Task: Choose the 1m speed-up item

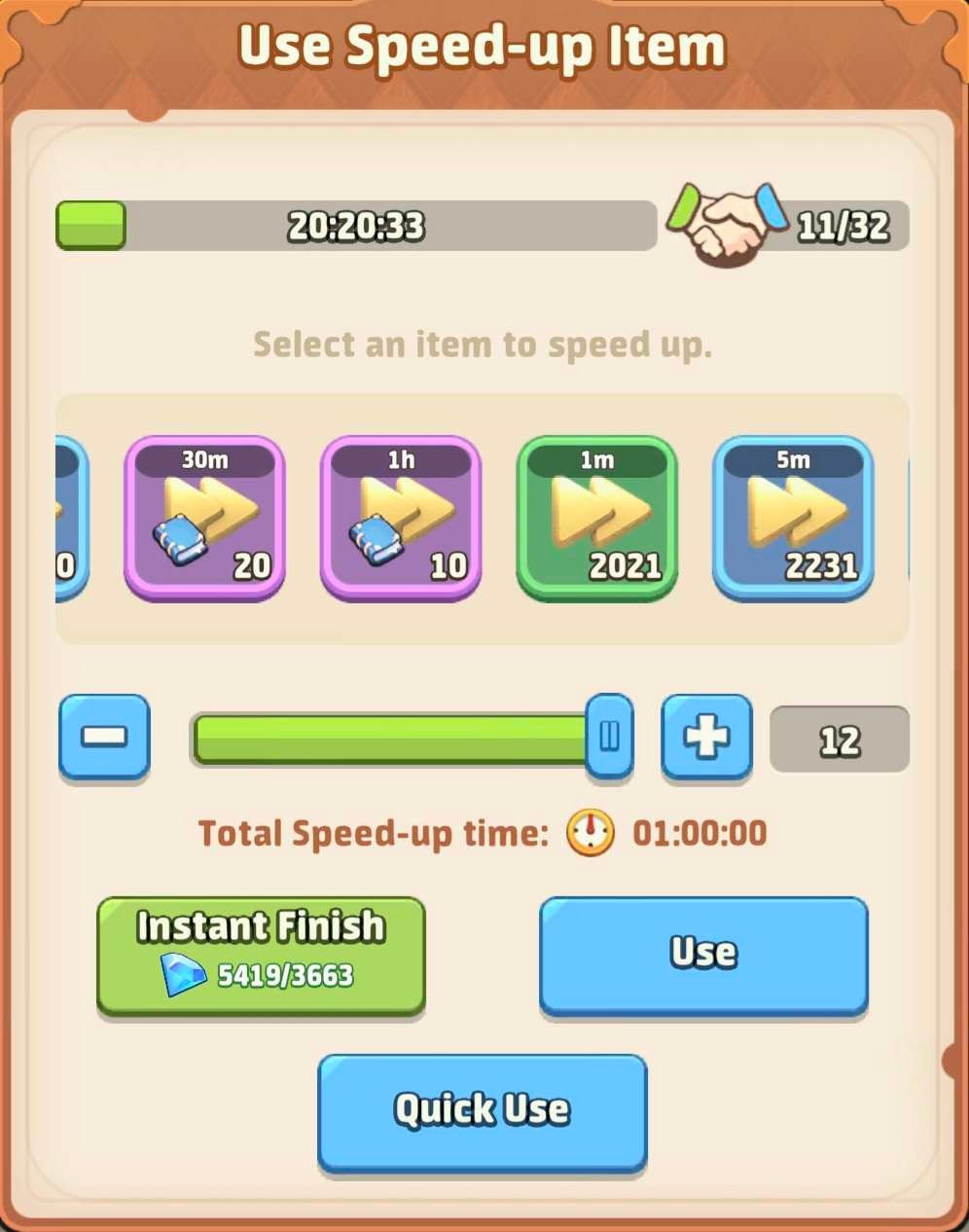Action: point(596,517)
